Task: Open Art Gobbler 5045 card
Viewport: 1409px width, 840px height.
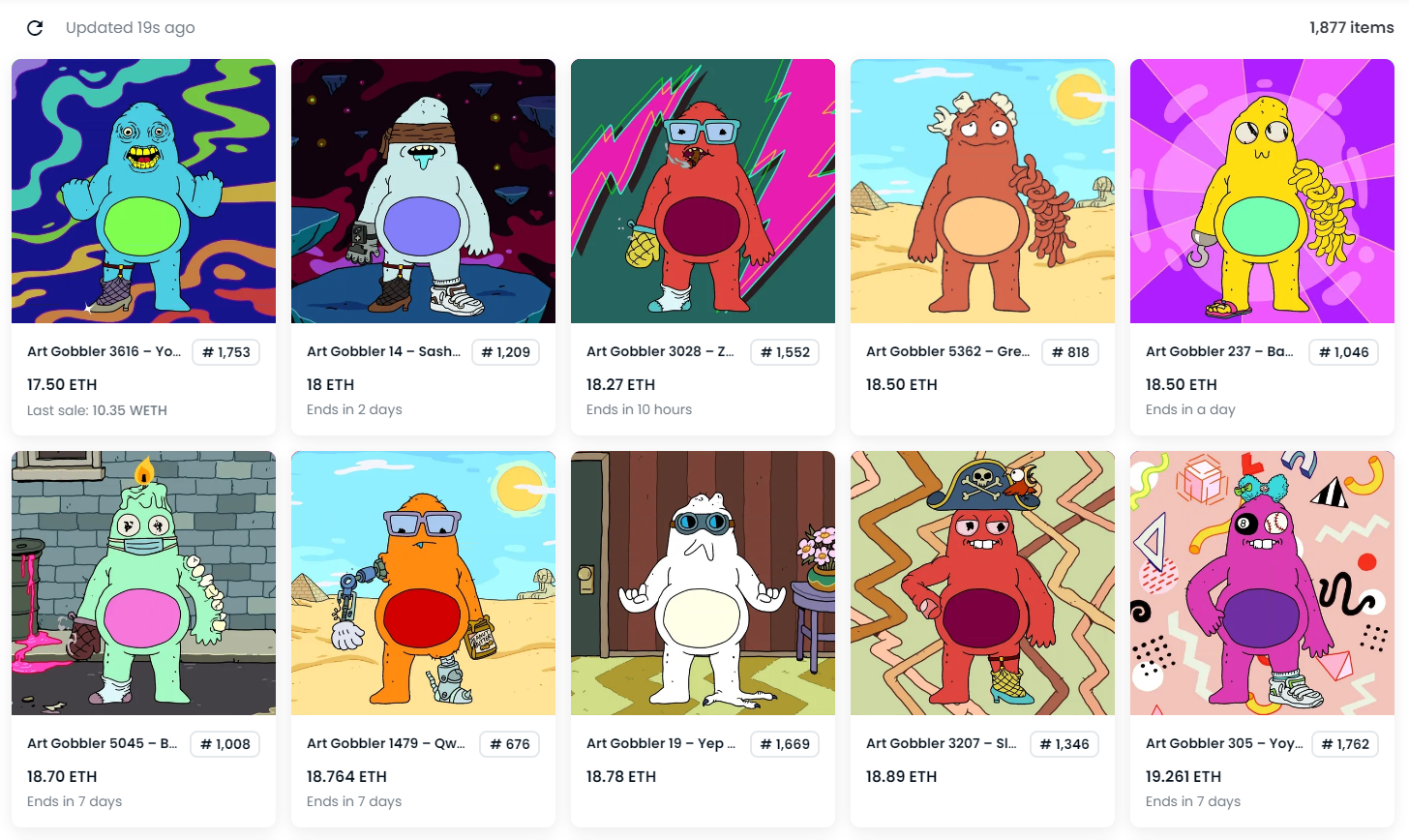Action: (x=143, y=584)
